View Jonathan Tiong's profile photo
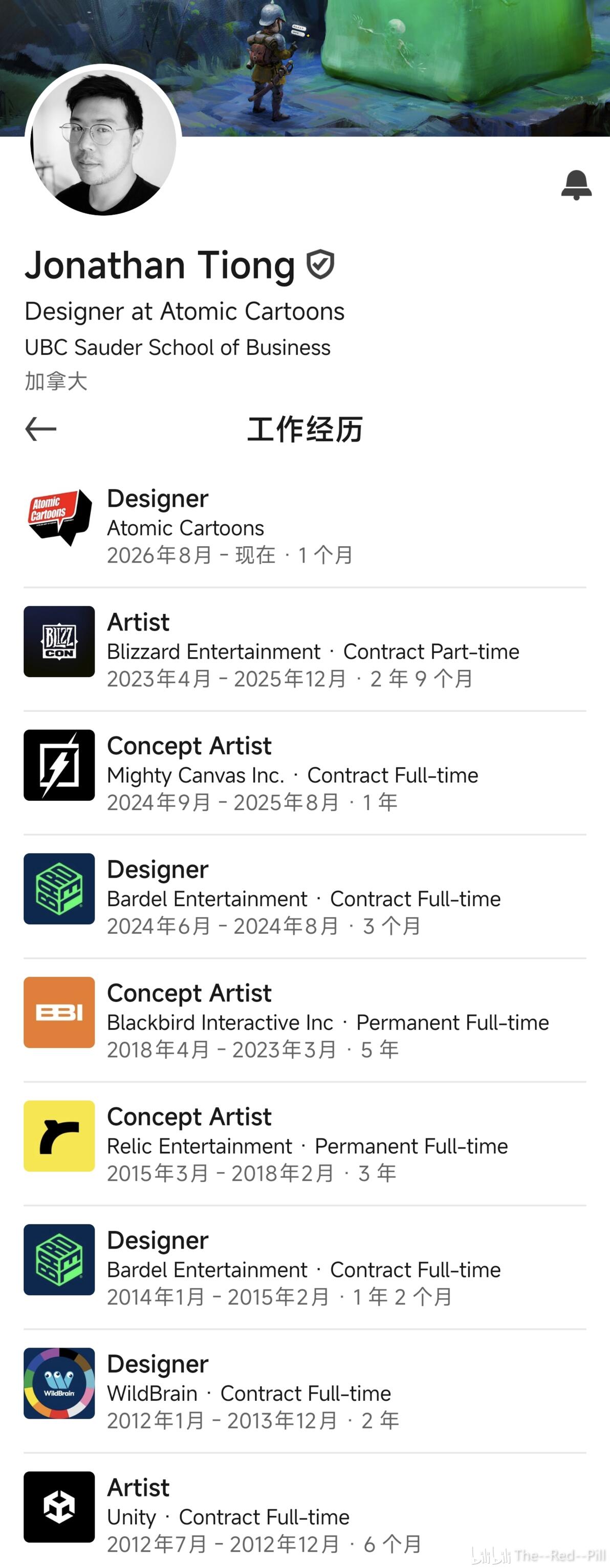Screen dimensions: 610x1568 [103, 143]
